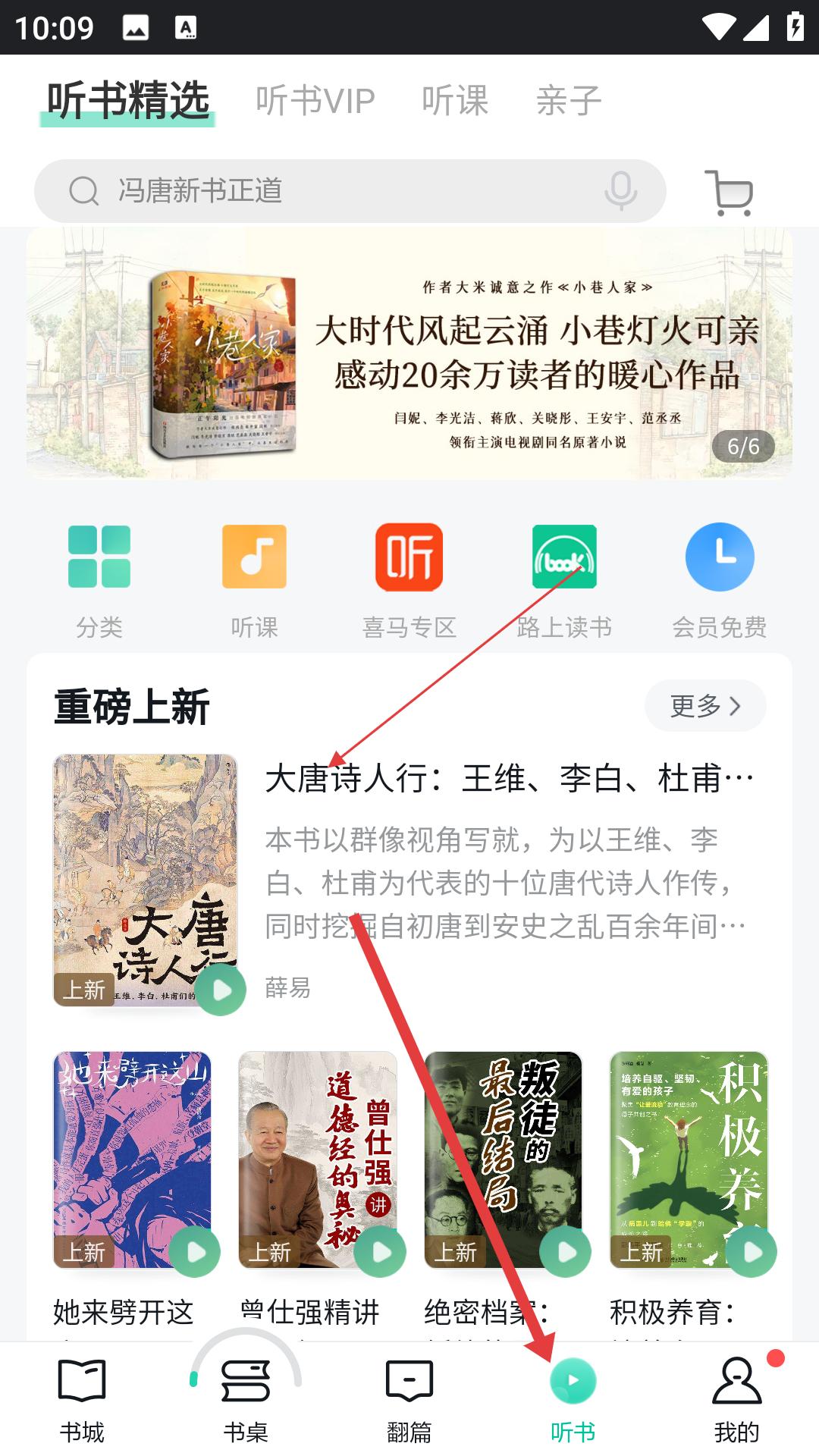
Task: Switch to the 听书VIP tab
Action: (315, 101)
